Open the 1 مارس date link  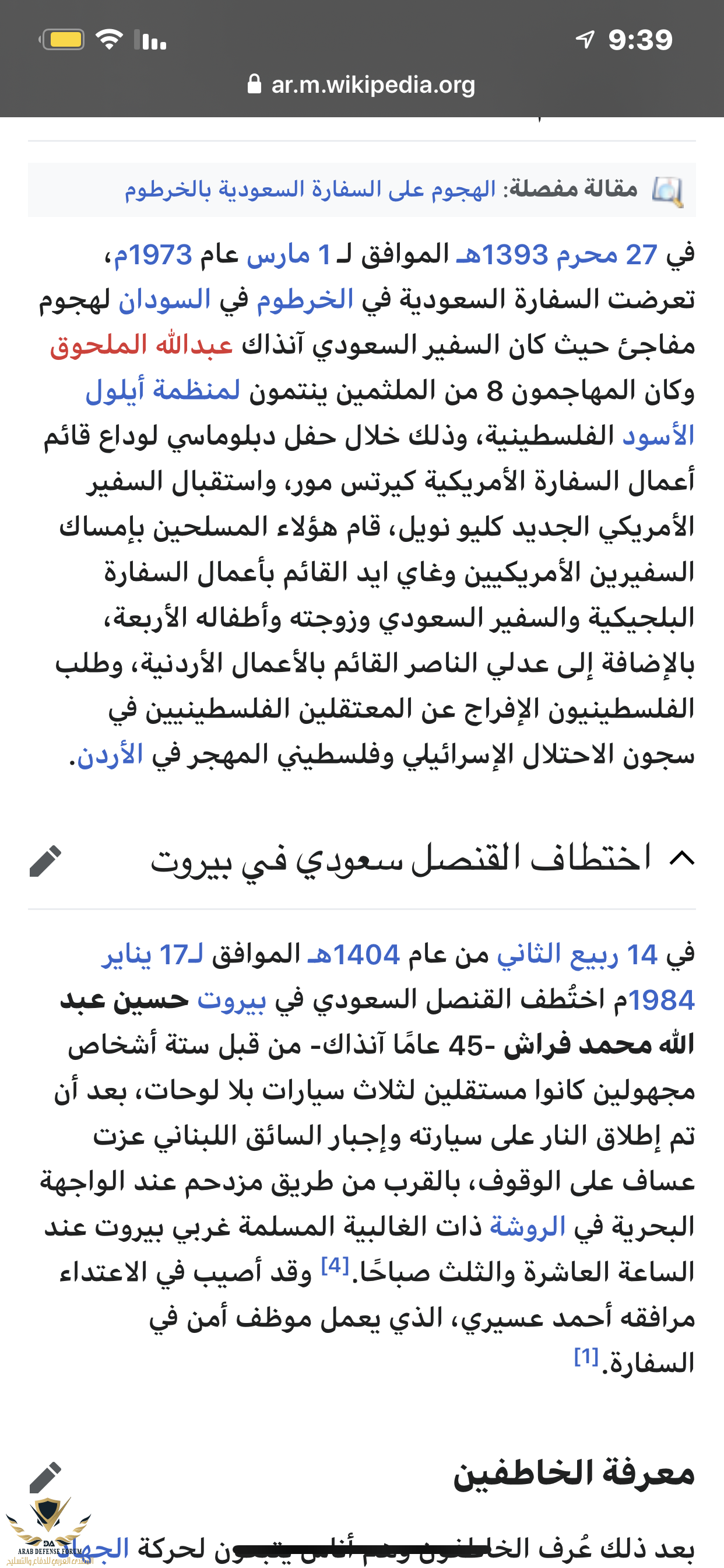coord(289,254)
